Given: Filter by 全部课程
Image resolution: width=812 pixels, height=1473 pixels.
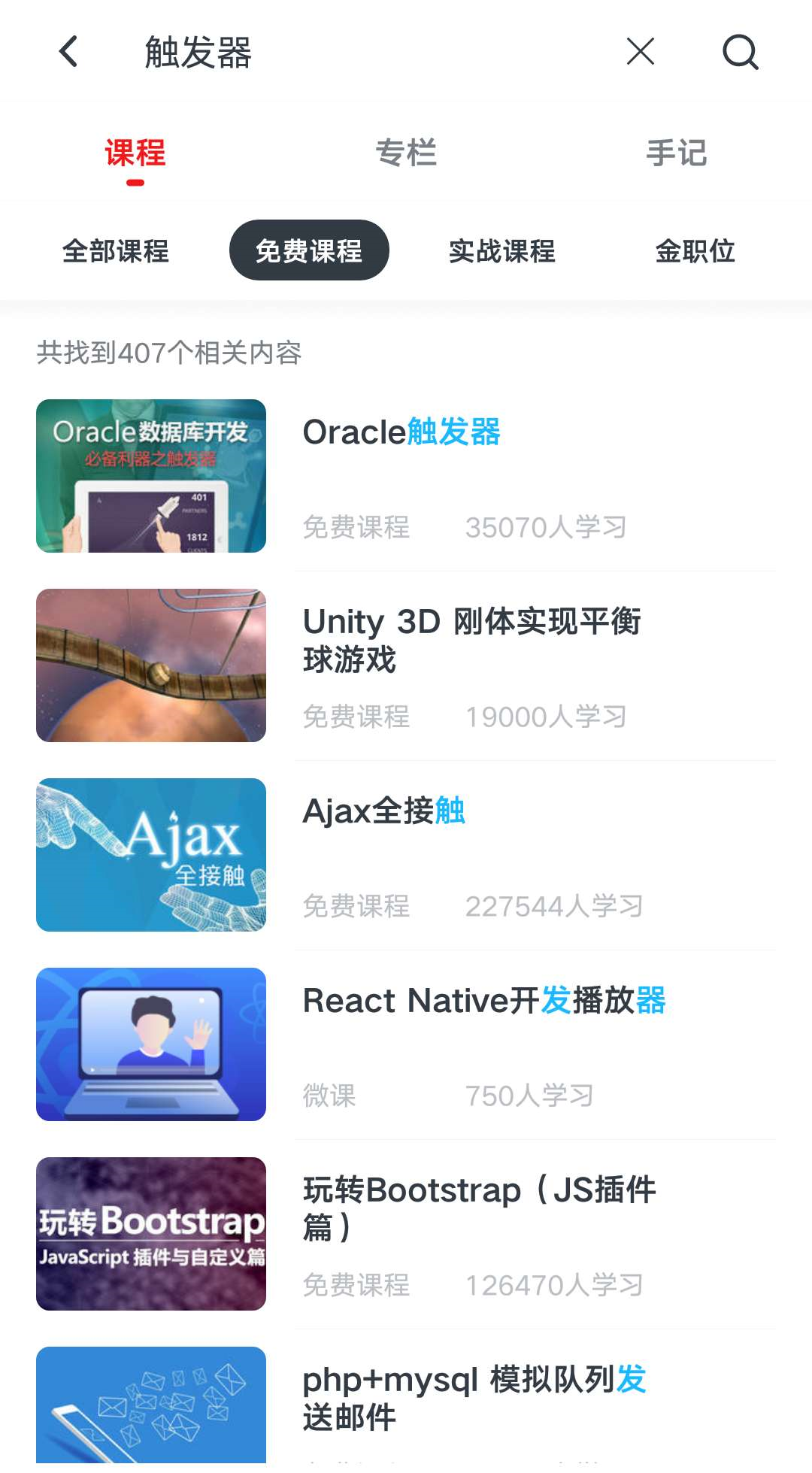Looking at the screenshot, I should click(x=116, y=251).
